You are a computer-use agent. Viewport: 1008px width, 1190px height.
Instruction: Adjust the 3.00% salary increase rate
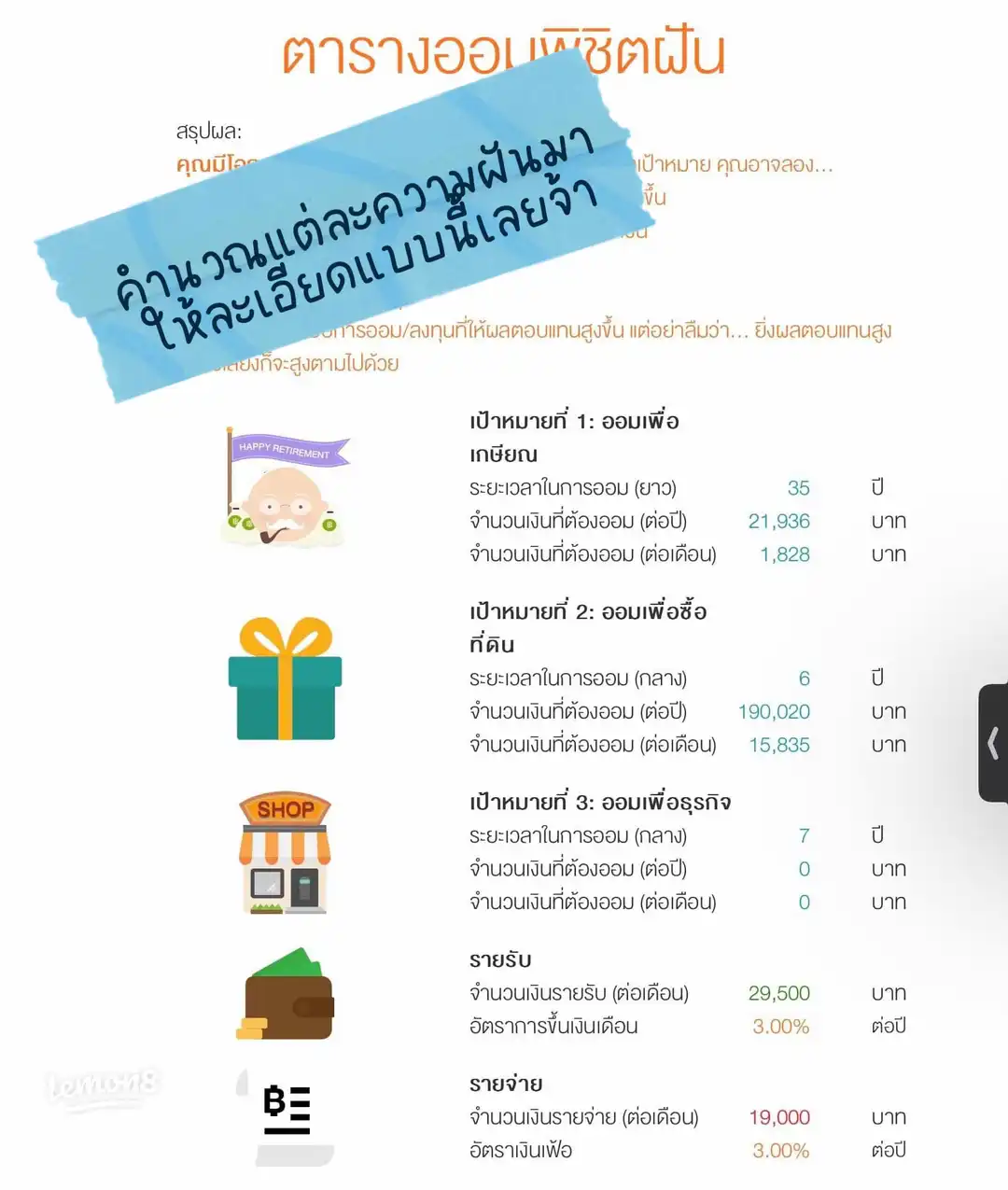(x=780, y=1027)
